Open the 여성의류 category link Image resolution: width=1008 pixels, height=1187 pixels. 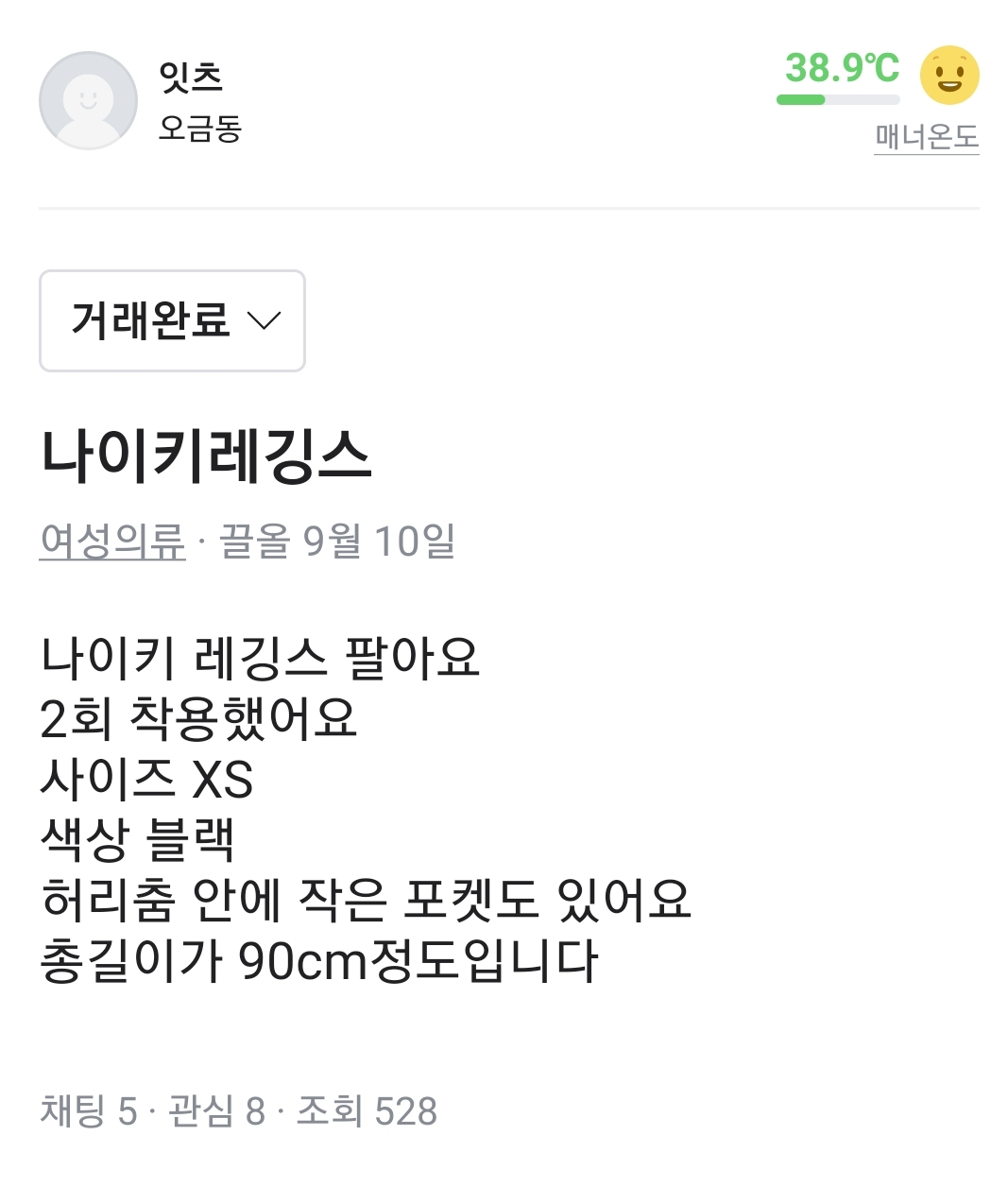pos(112,542)
